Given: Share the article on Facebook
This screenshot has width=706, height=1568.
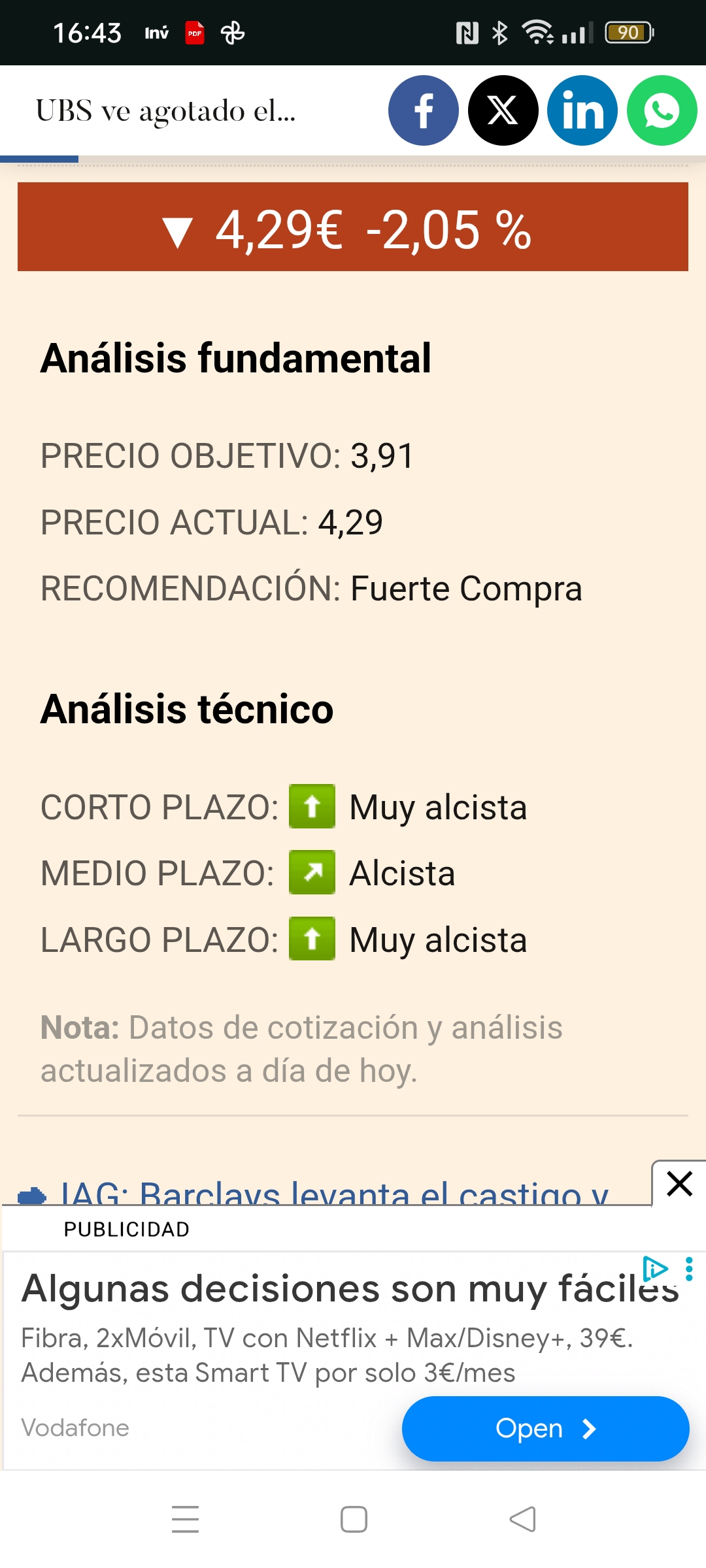Looking at the screenshot, I should (424, 110).
